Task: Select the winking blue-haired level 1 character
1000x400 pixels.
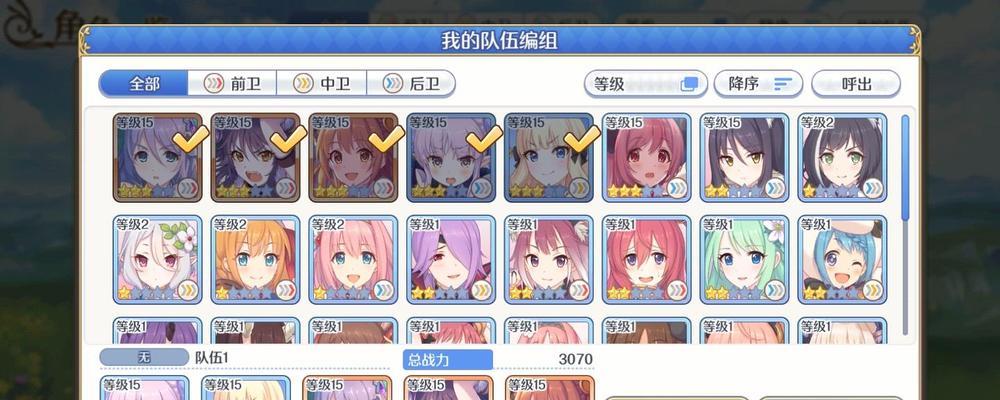Action: coord(843,259)
